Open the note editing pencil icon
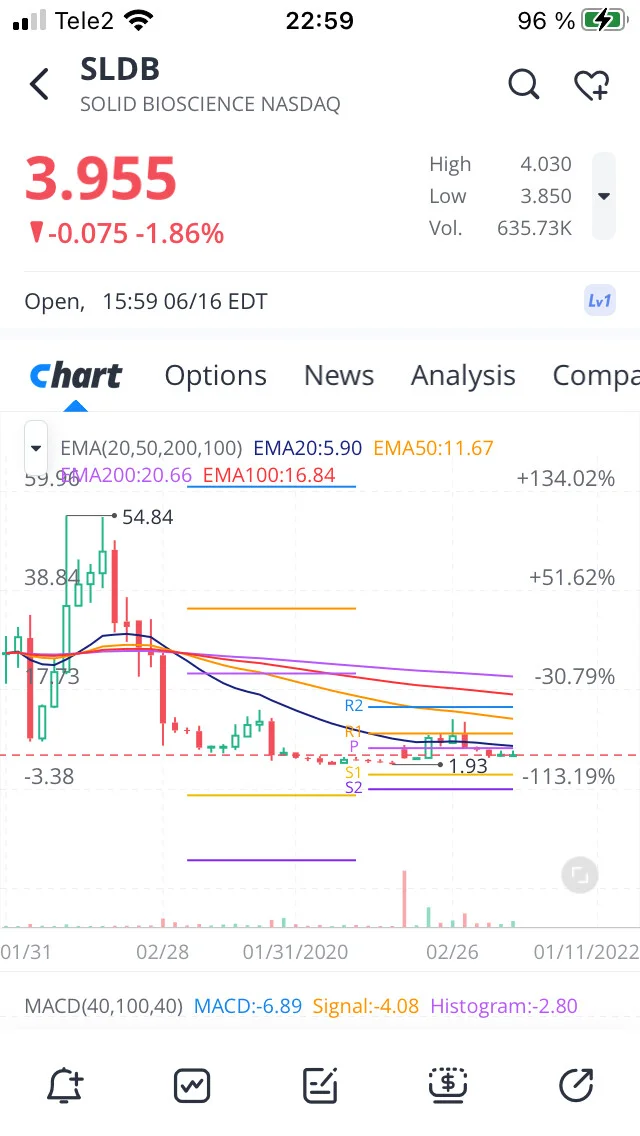The image size is (640, 1136). 320,1085
